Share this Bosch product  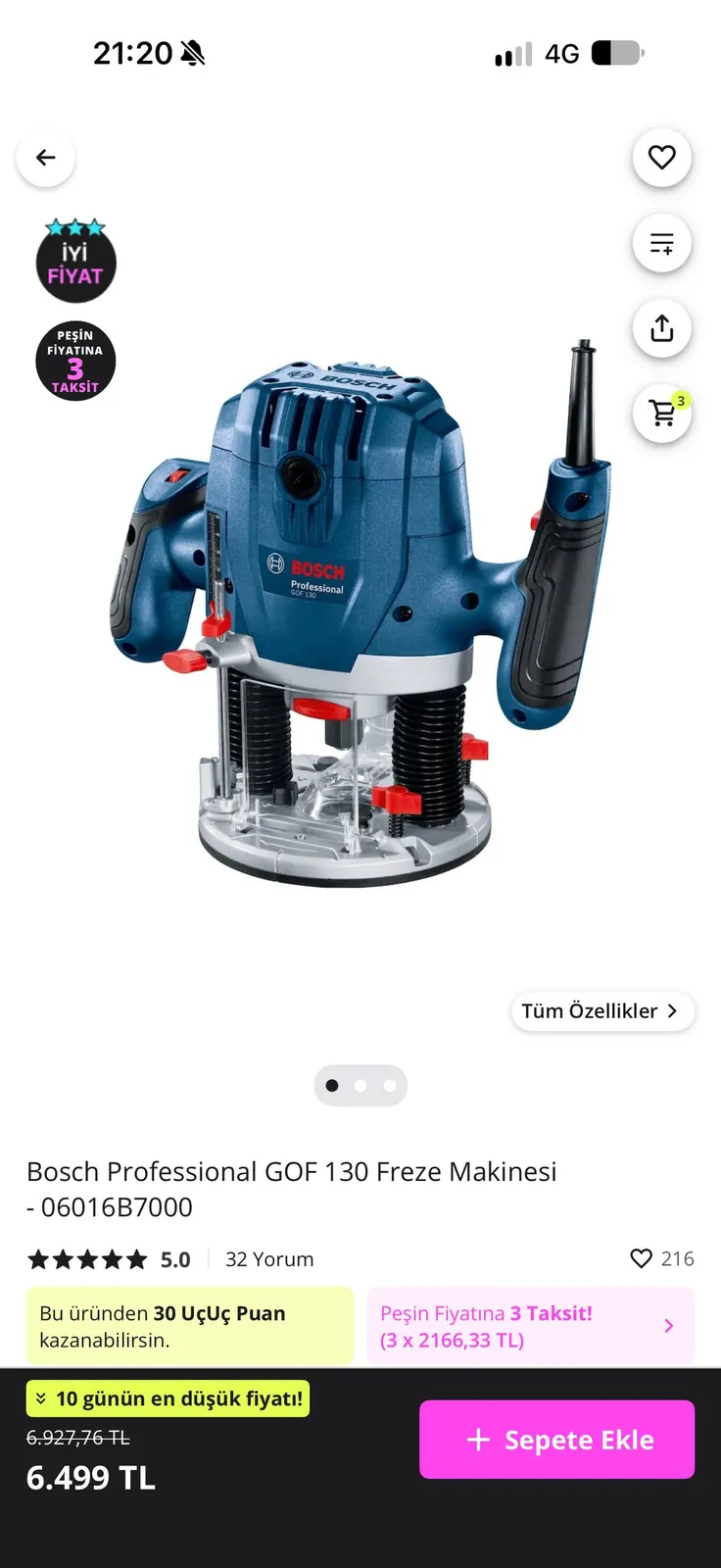(662, 328)
